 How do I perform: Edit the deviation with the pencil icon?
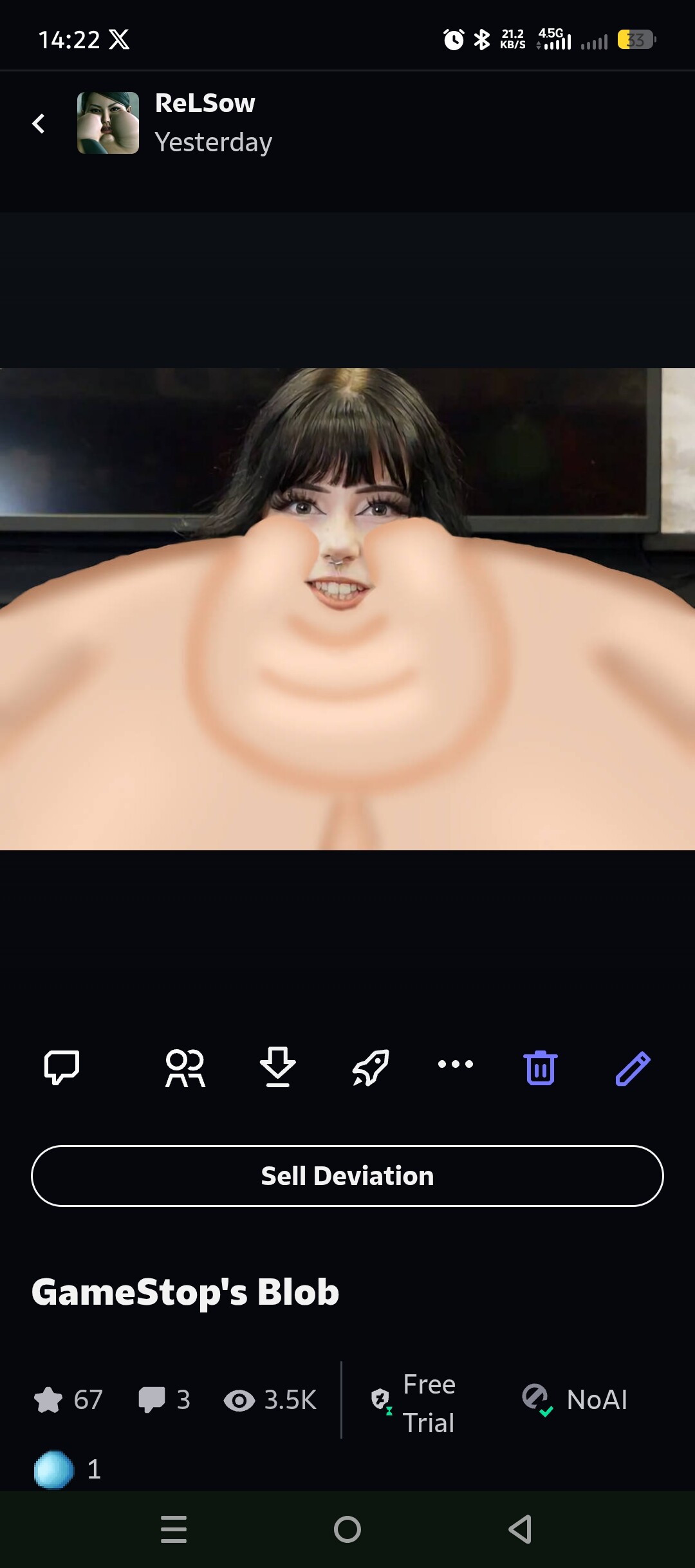pyautogui.click(x=633, y=1068)
